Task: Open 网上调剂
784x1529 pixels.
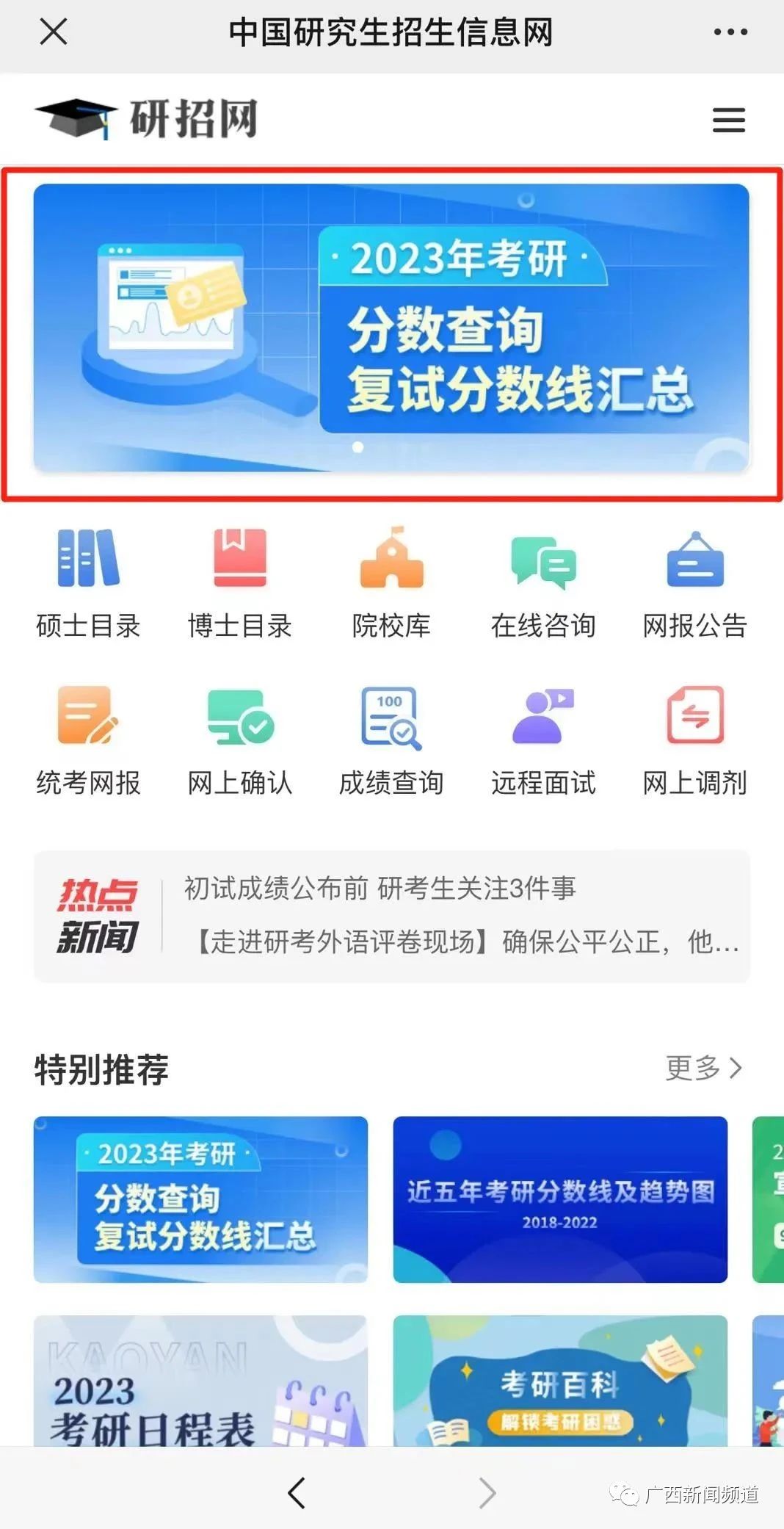Action: [694, 742]
